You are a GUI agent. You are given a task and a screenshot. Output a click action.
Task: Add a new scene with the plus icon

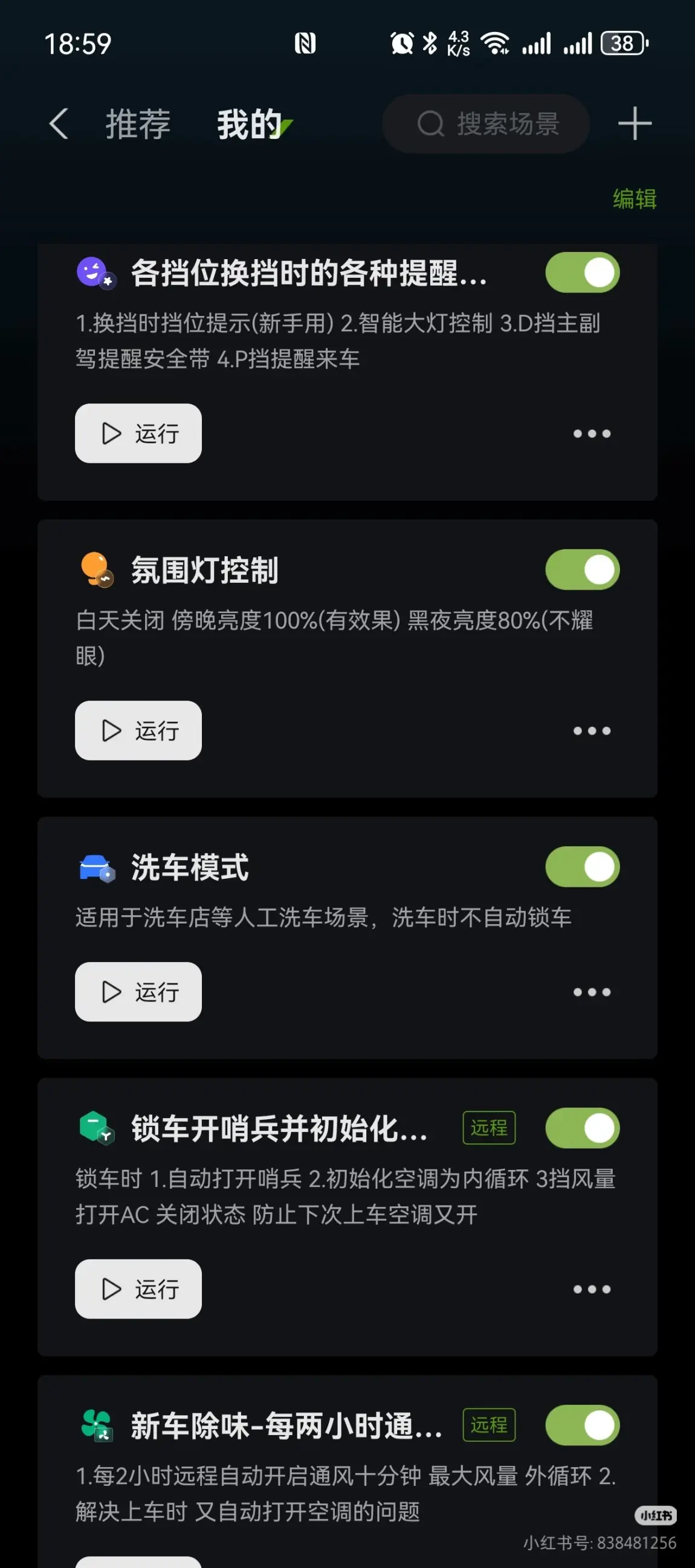pyautogui.click(x=635, y=124)
